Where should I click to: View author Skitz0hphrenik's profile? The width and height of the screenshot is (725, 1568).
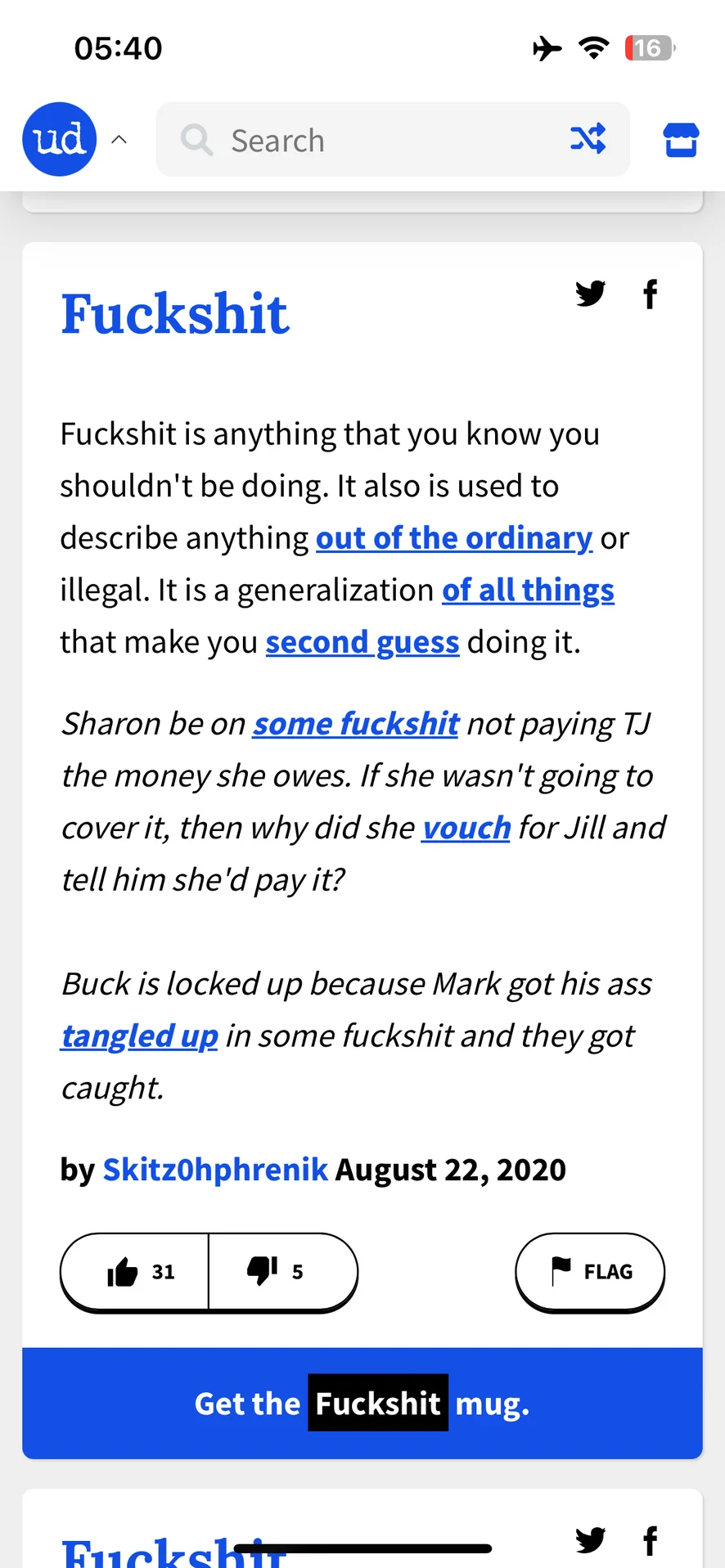pyautogui.click(x=214, y=1170)
